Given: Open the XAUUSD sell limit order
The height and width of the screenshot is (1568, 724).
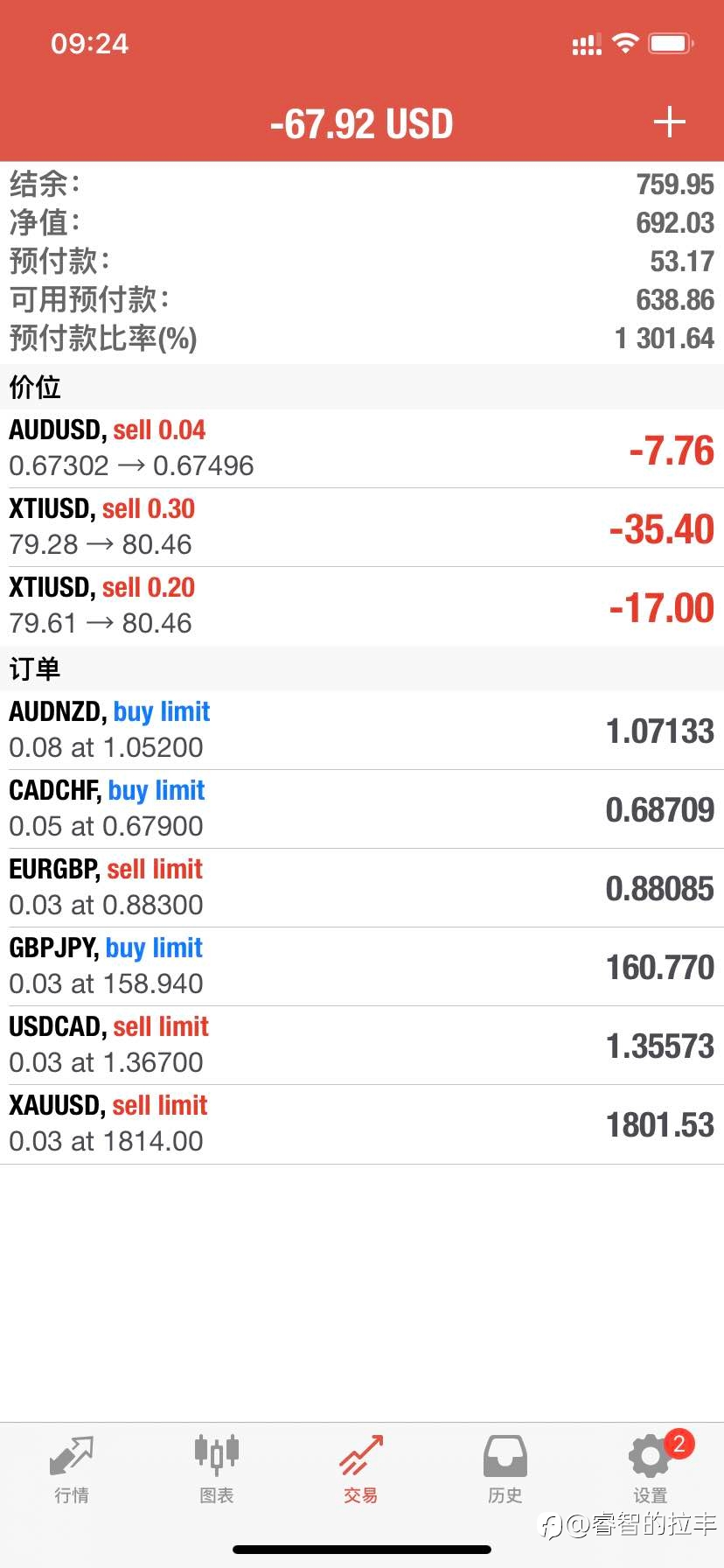Looking at the screenshot, I should tap(362, 1124).
